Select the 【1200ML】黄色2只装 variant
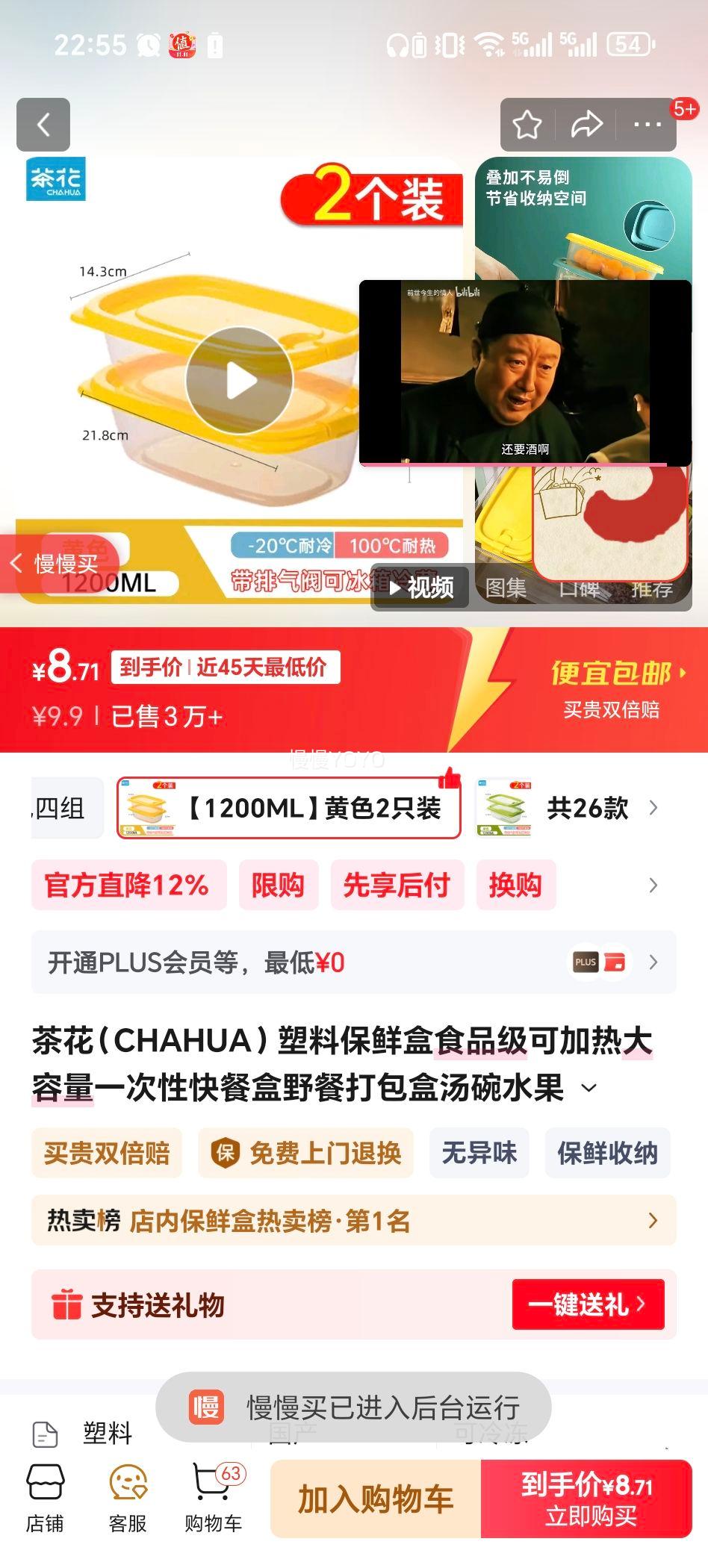708x1568 pixels. 290,808
